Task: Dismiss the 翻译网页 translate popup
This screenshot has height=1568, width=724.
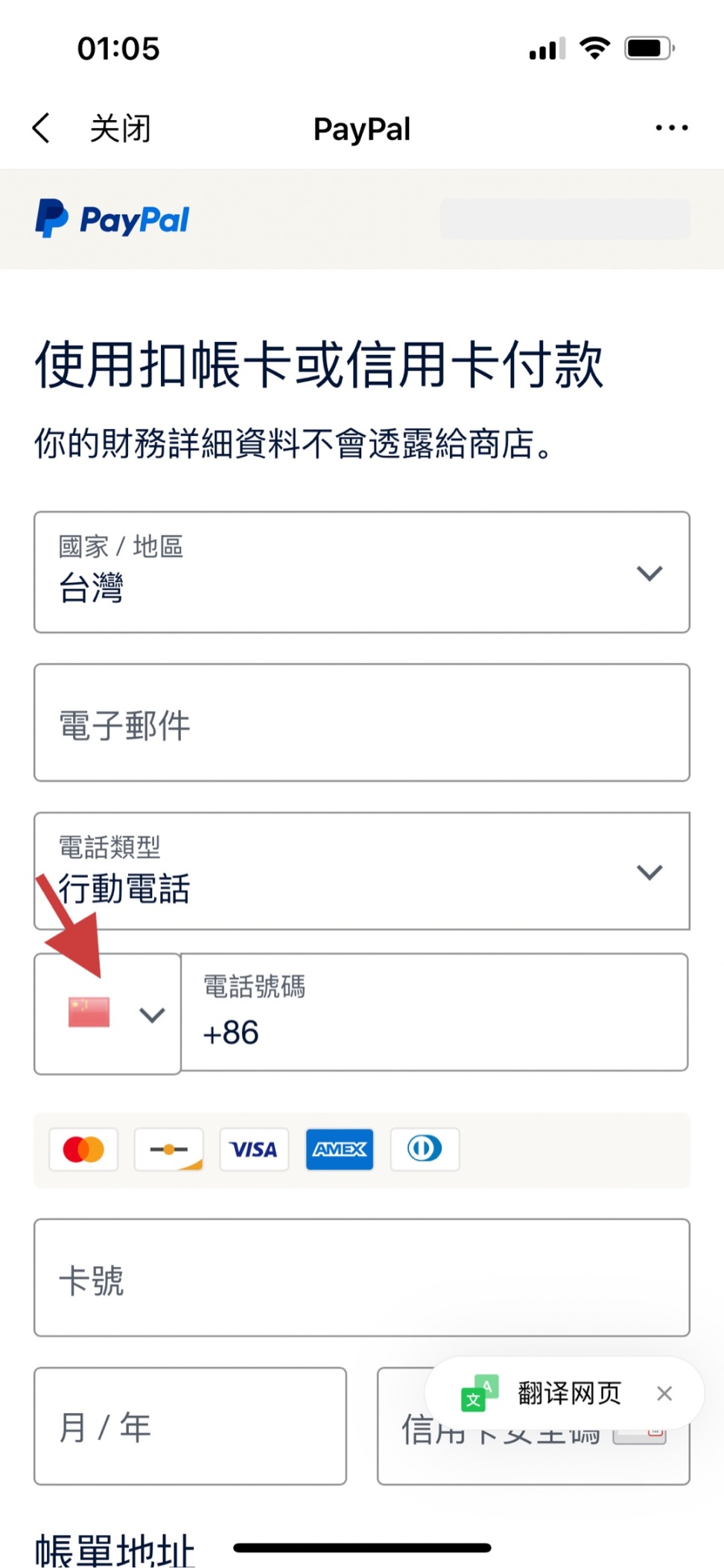Action: point(664,1393)
